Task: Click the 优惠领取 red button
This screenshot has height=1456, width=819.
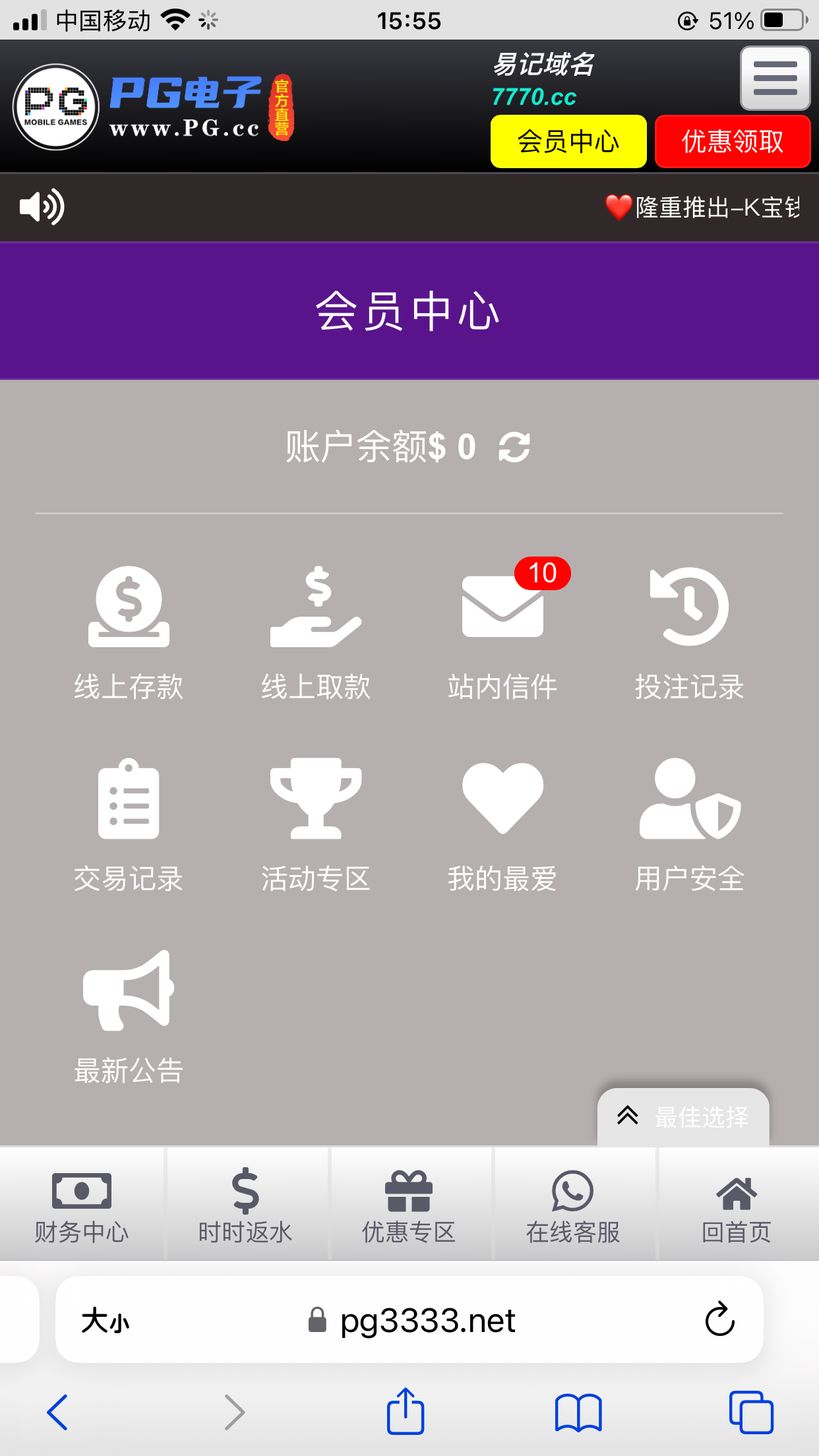Action: tap(732, 140)
